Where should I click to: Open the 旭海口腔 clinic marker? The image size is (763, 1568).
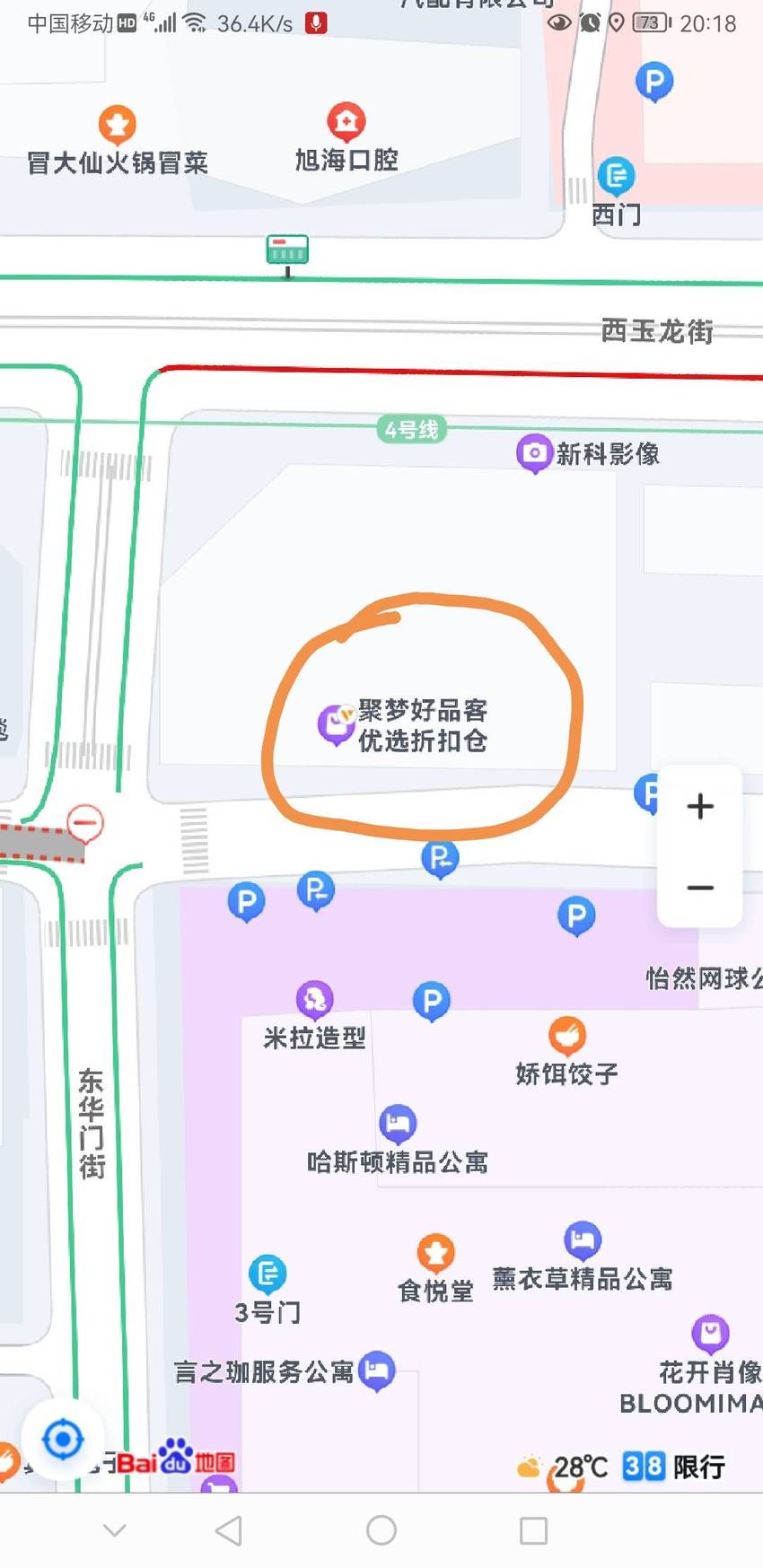click(346, 122)
